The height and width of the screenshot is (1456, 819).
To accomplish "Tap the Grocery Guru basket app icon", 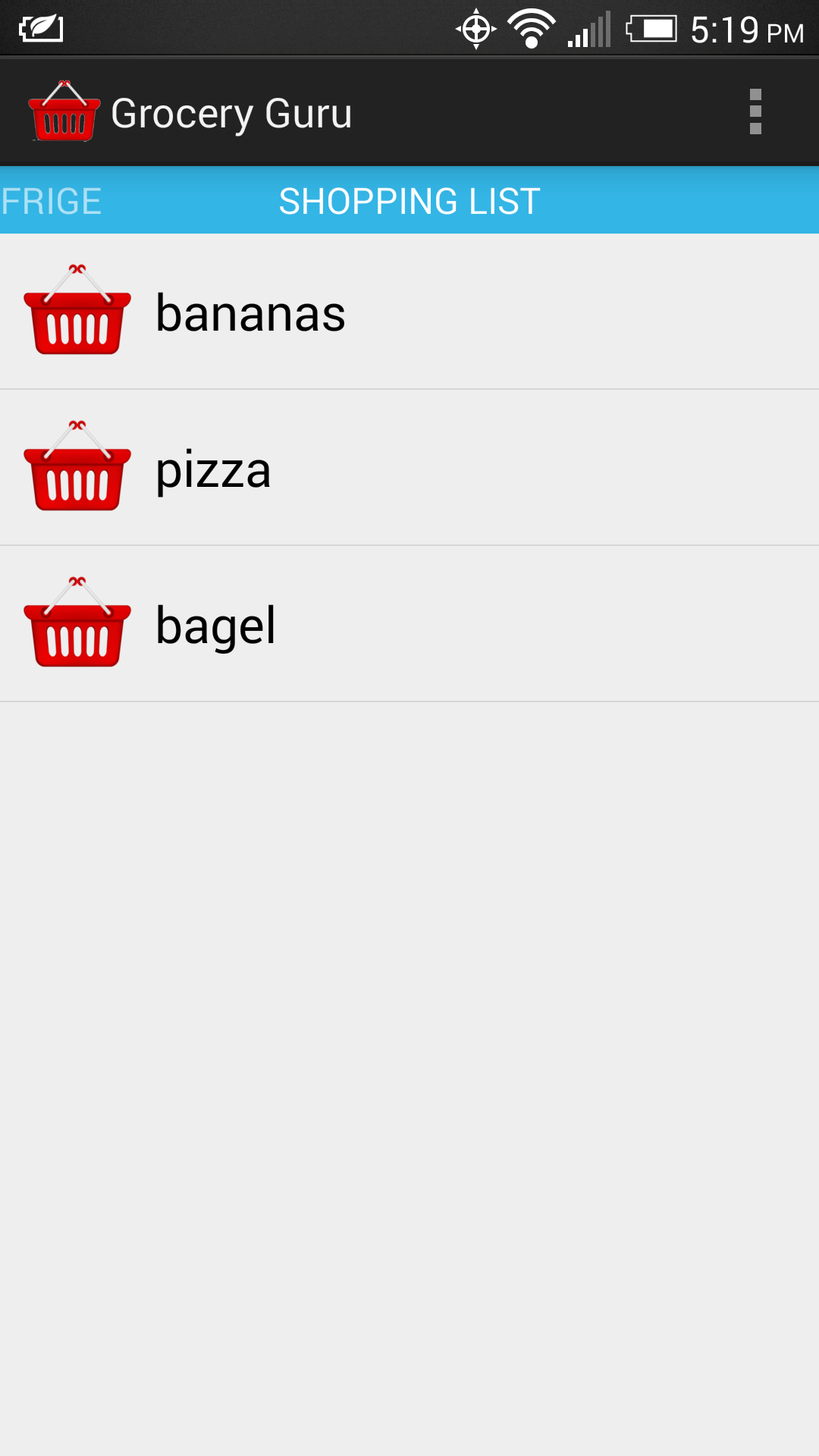I will [64, 112].
